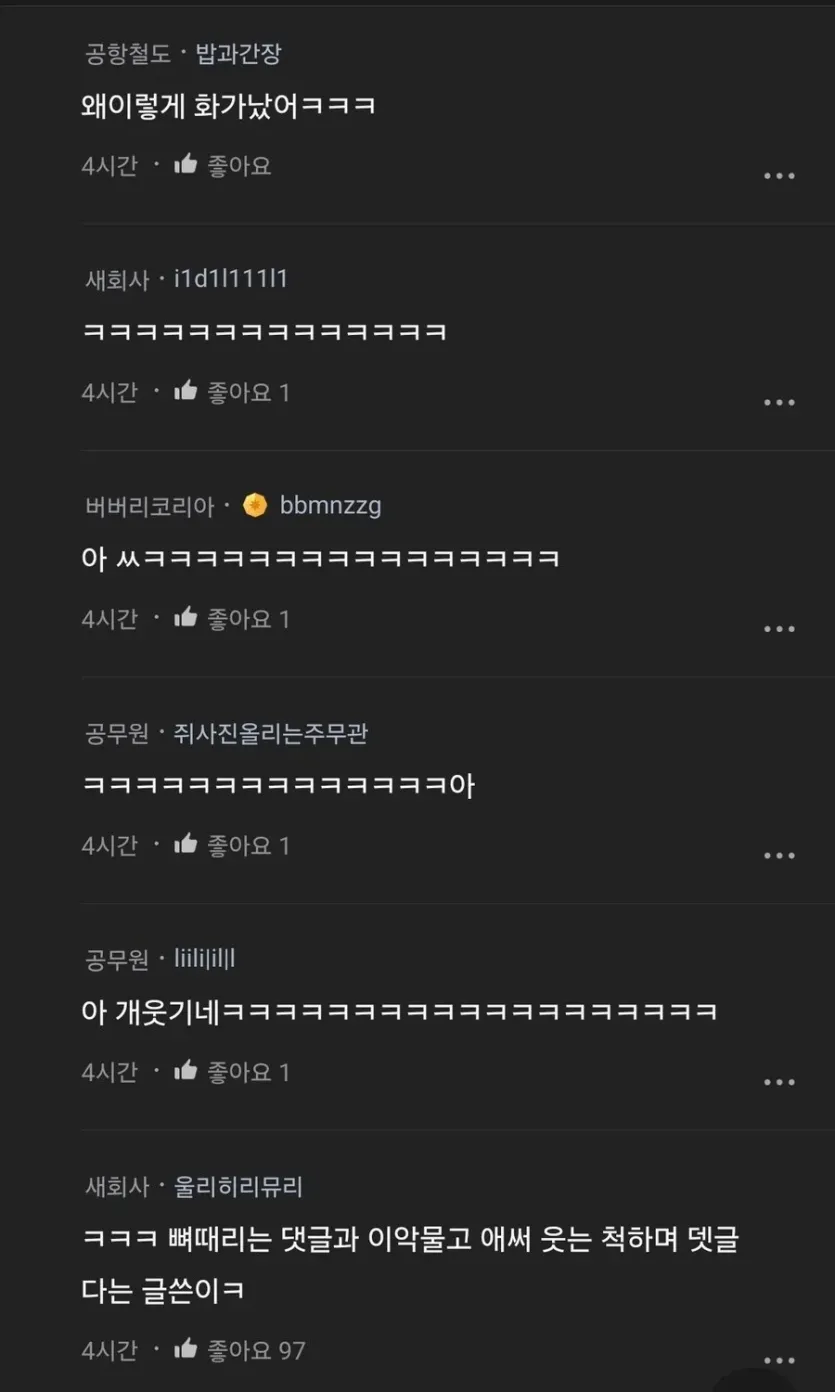Like the comment by i1d1l111l1
835x1392 pixels.
[x=186, y=392]
